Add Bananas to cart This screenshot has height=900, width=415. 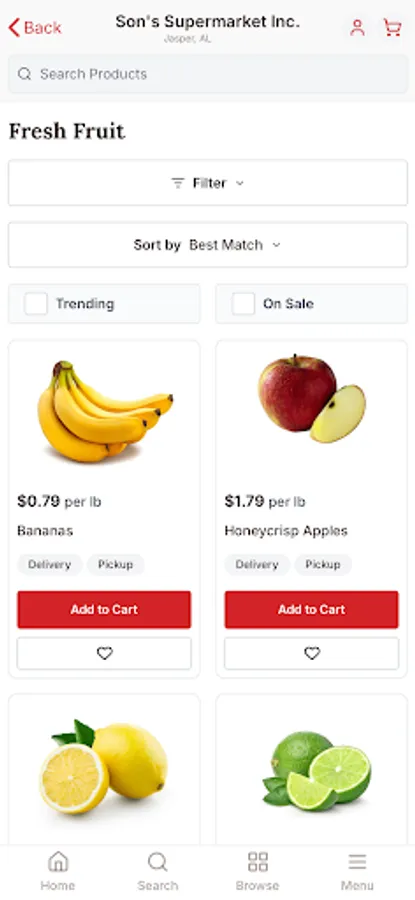104,610
